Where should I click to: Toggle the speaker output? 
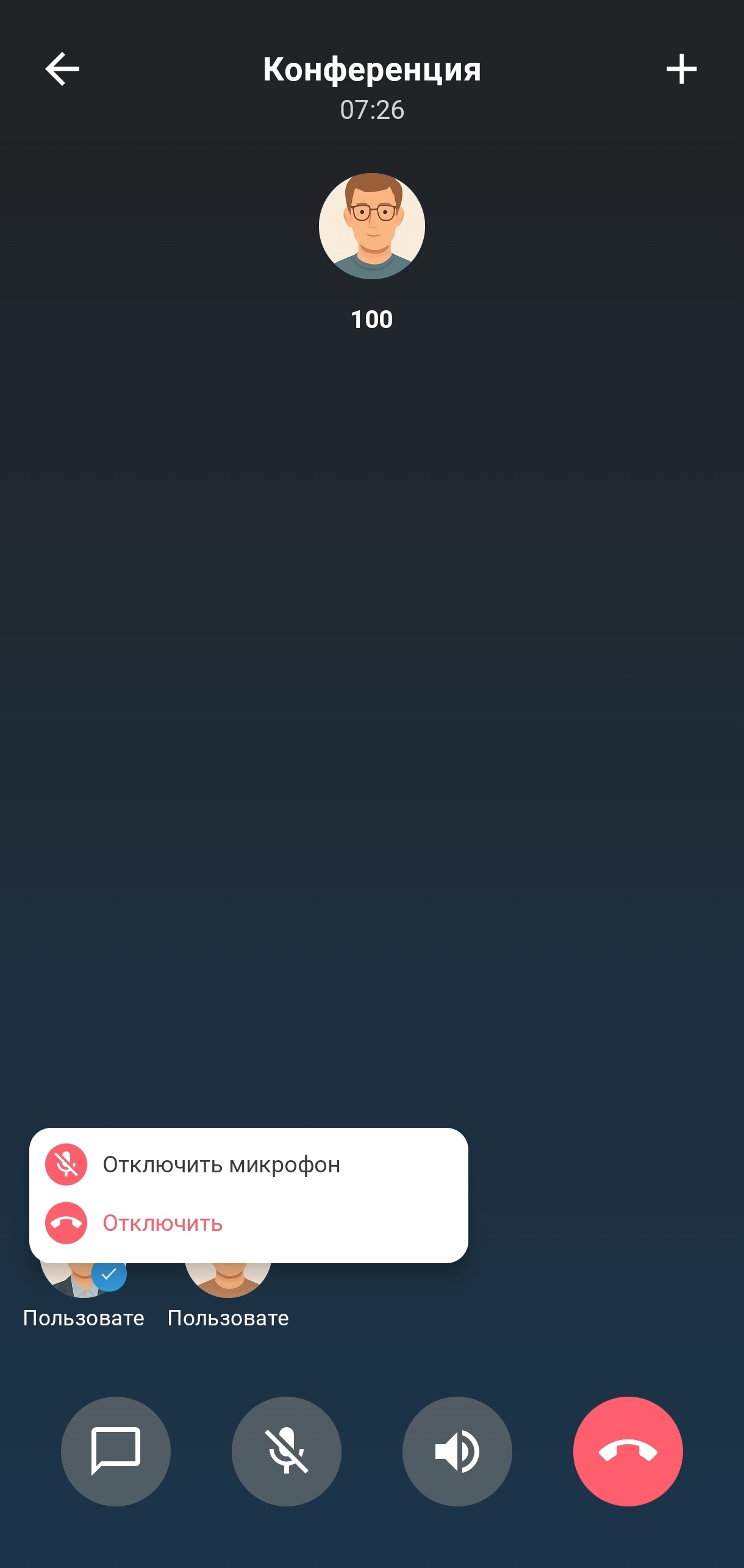[x=457, y=1451]
